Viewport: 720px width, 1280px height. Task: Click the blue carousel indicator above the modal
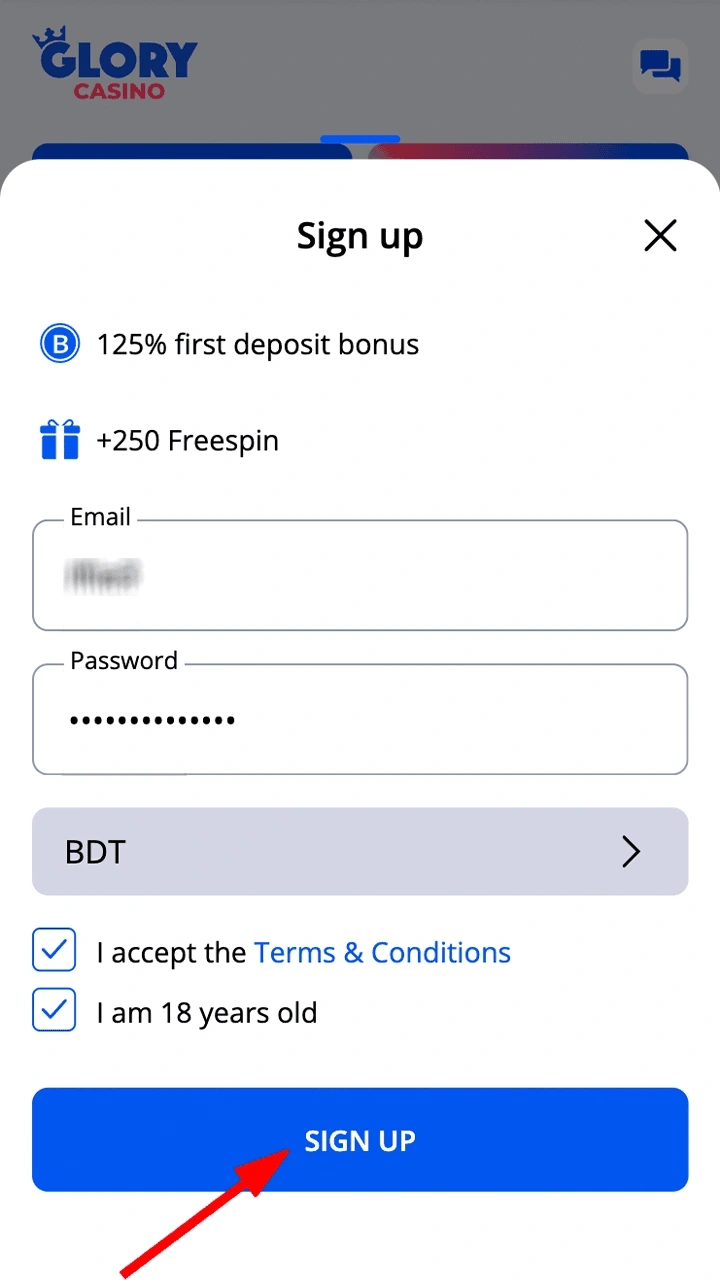360,139
